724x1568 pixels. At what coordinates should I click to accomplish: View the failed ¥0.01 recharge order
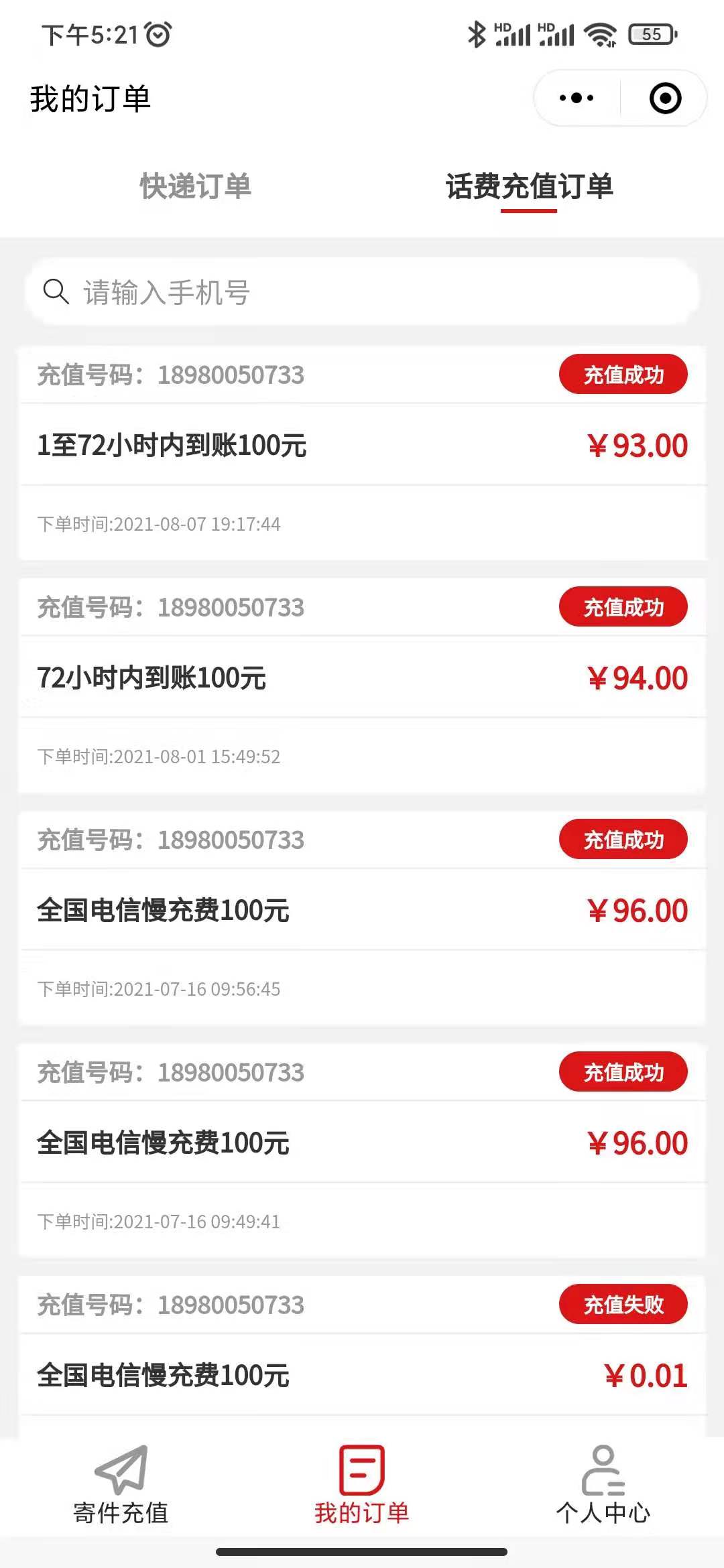[362, 1375]
